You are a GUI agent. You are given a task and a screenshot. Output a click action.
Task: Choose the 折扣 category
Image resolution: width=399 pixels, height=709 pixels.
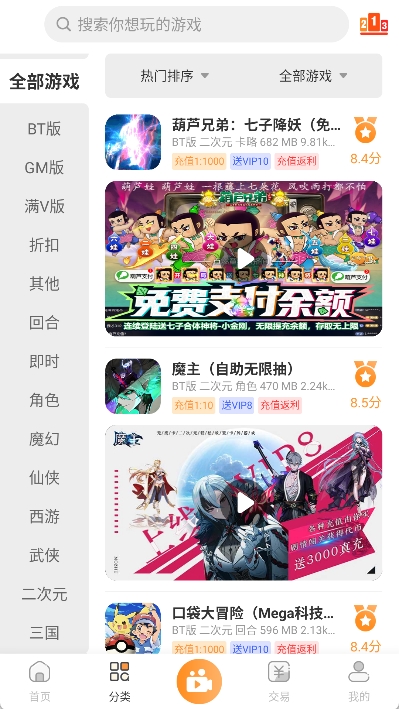(44, 245)
